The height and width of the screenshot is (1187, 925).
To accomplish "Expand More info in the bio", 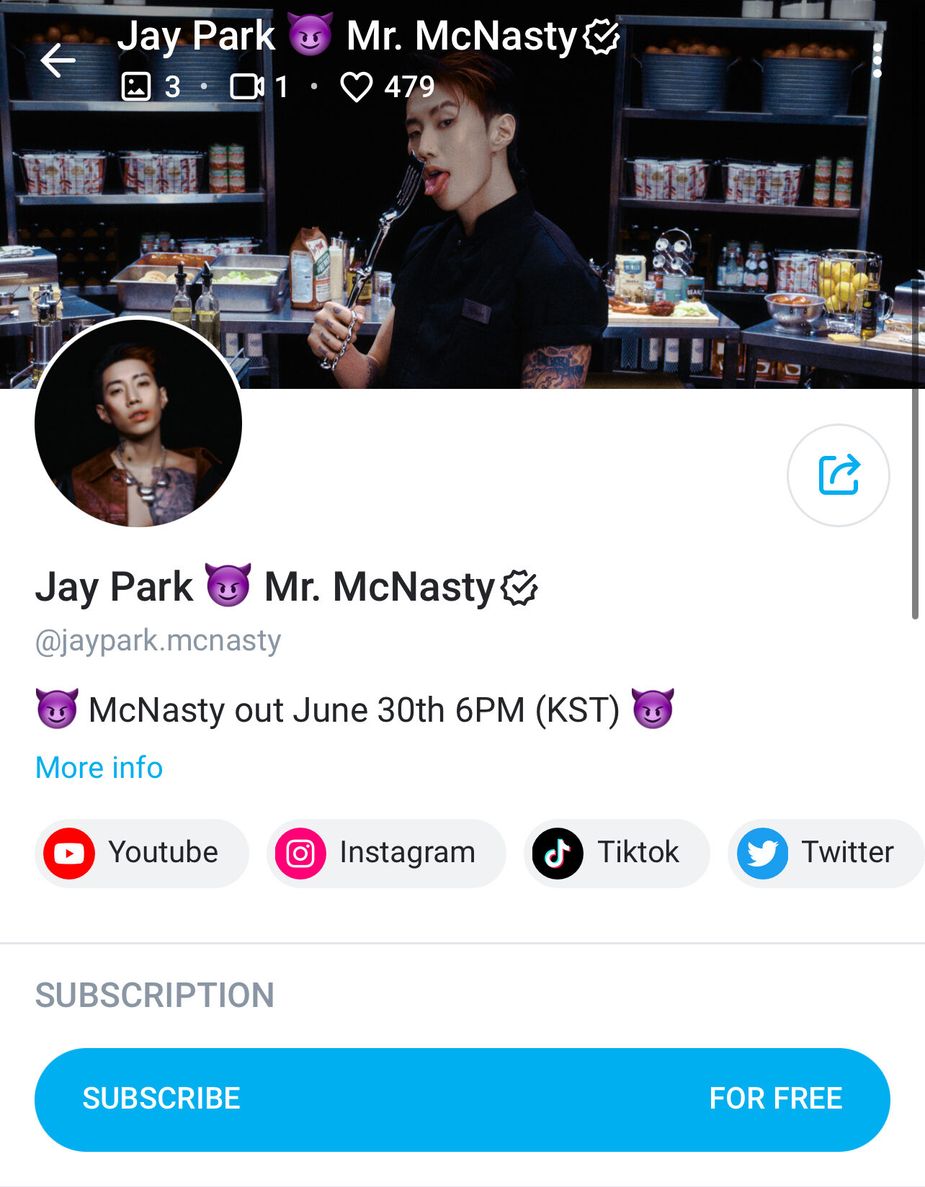I will click(98, 768).
